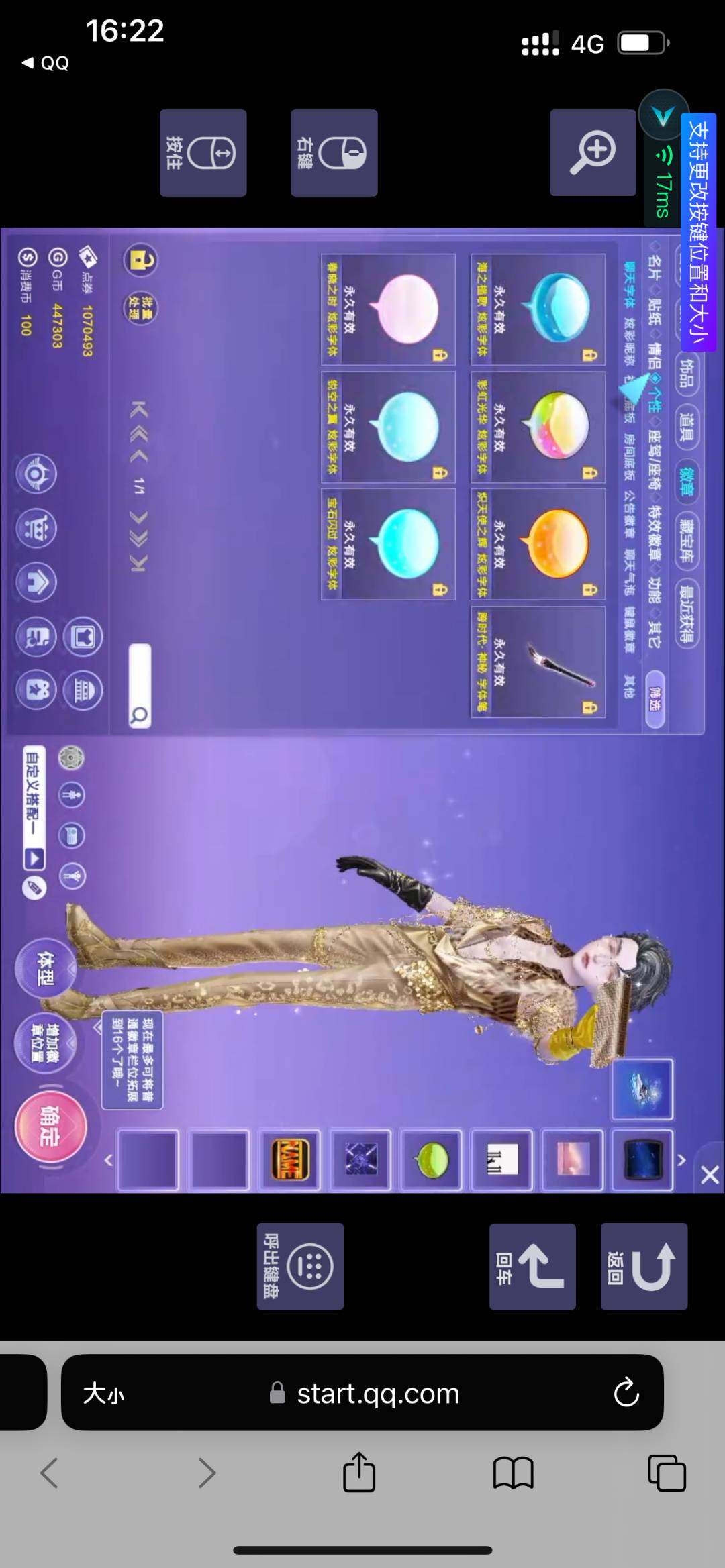Close the game panel with X
Viewport: 725px width, 1568px height.
(710, 1175)
